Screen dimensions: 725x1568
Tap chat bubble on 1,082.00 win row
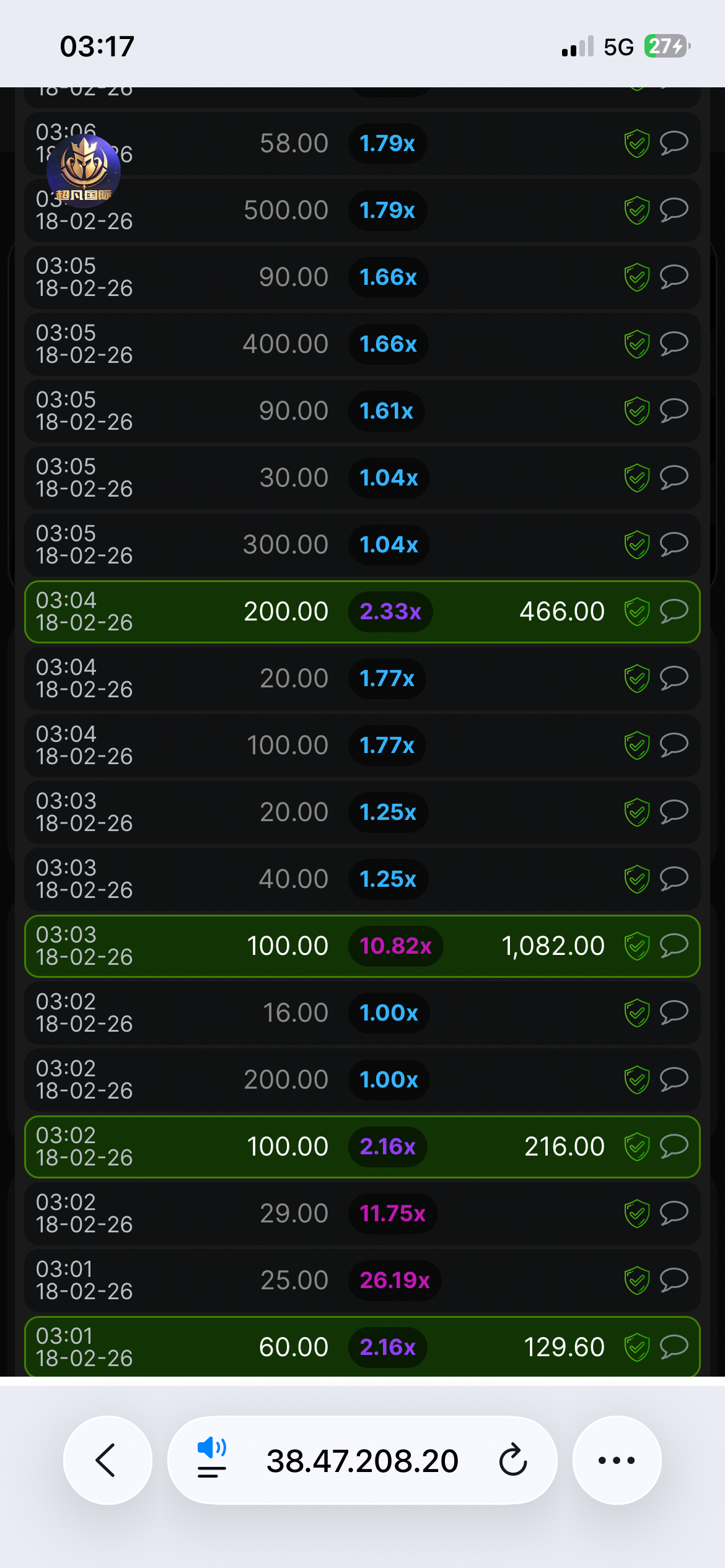(x=674, y=946)
